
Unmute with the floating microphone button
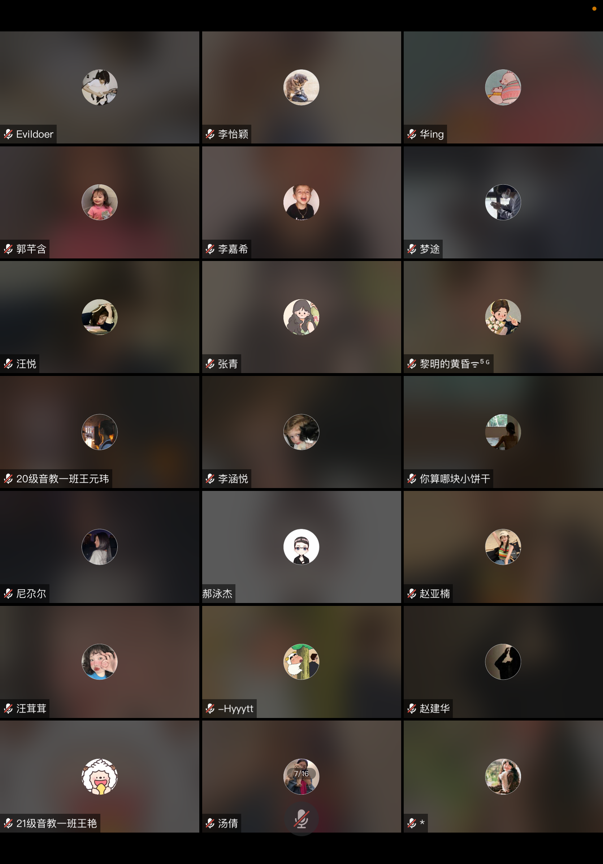[x=301, y=820]
